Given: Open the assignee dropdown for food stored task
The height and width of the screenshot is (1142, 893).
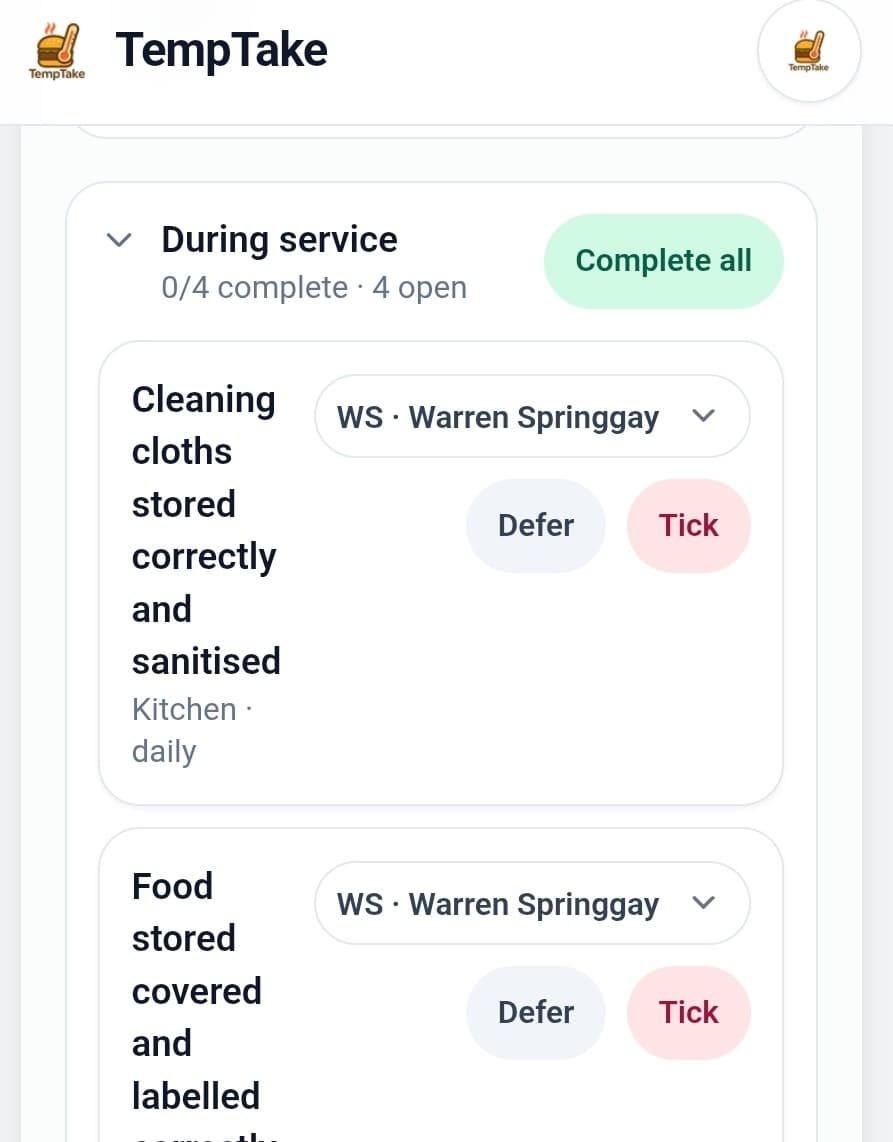Looking at the screenshot, I should click(x=531, y=903).
